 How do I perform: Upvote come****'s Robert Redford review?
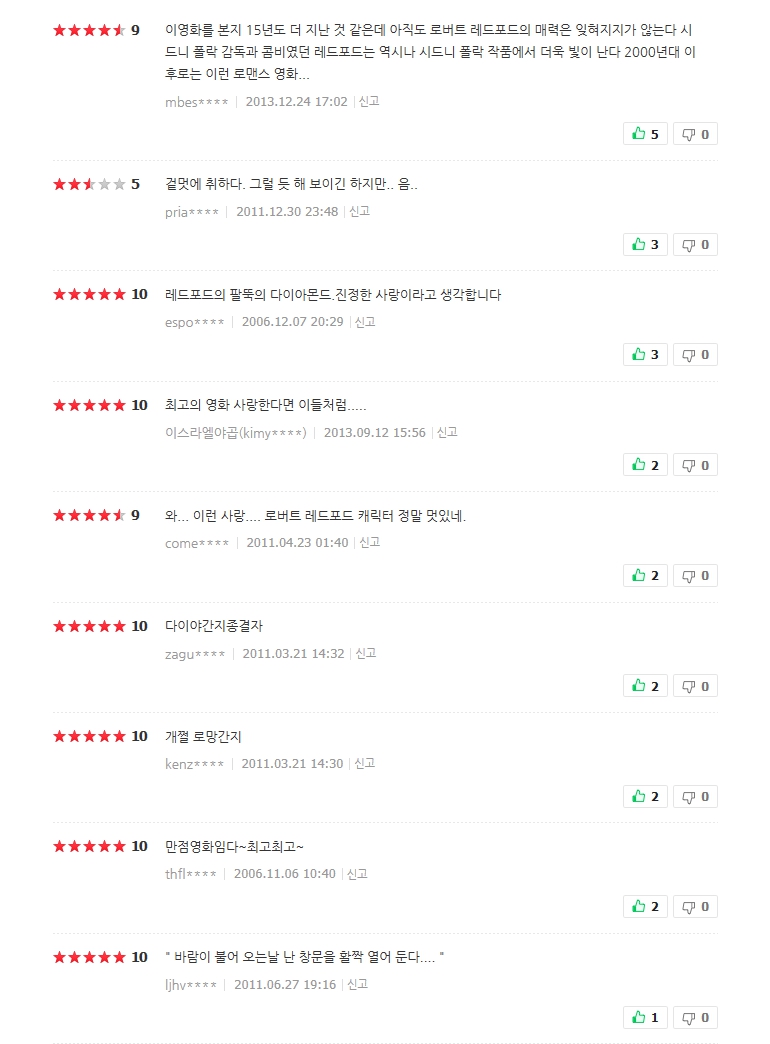pyautogui.click(x=645, y=575)
